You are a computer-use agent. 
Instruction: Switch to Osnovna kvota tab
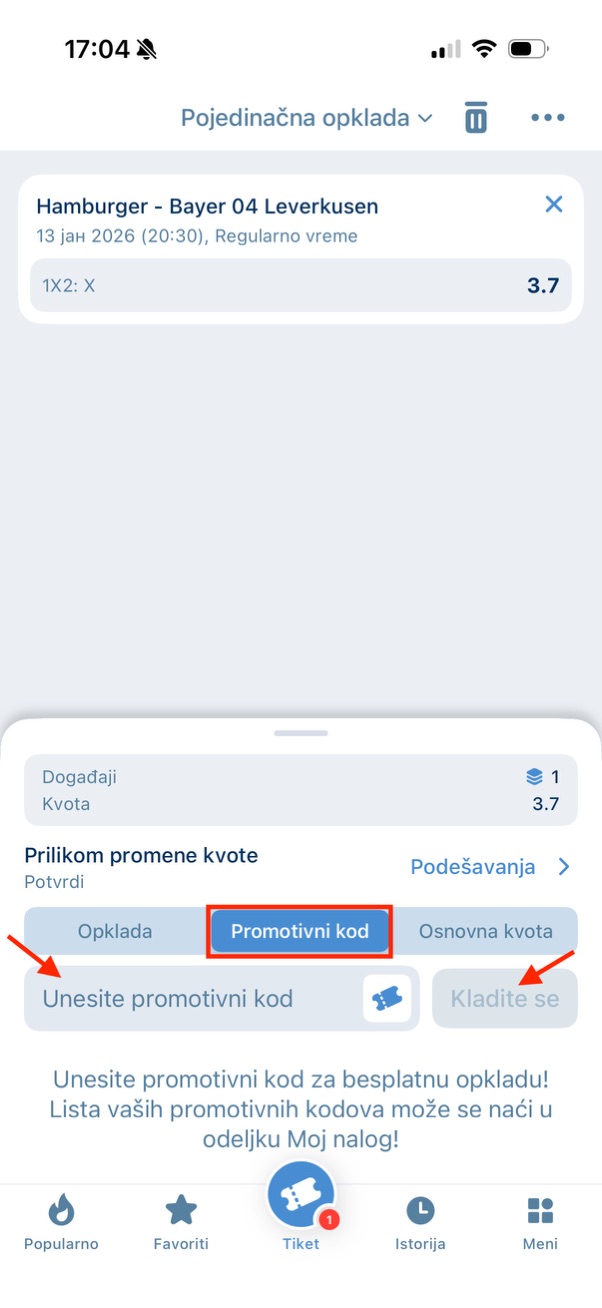click(485, 931)
